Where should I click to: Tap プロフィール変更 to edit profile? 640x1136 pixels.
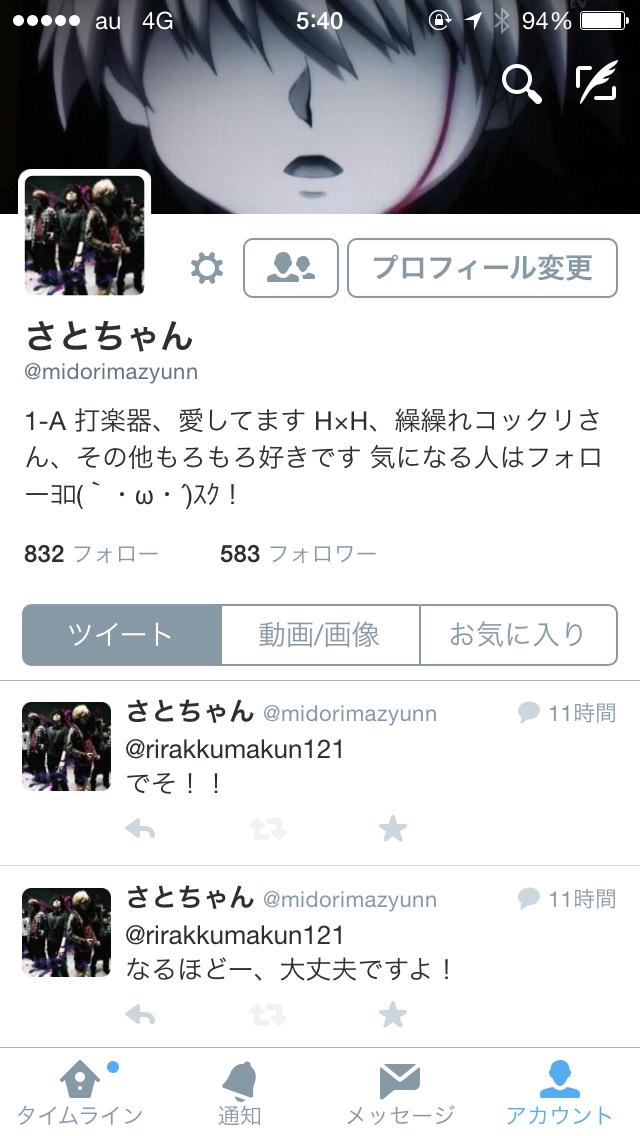pos(482,268)
